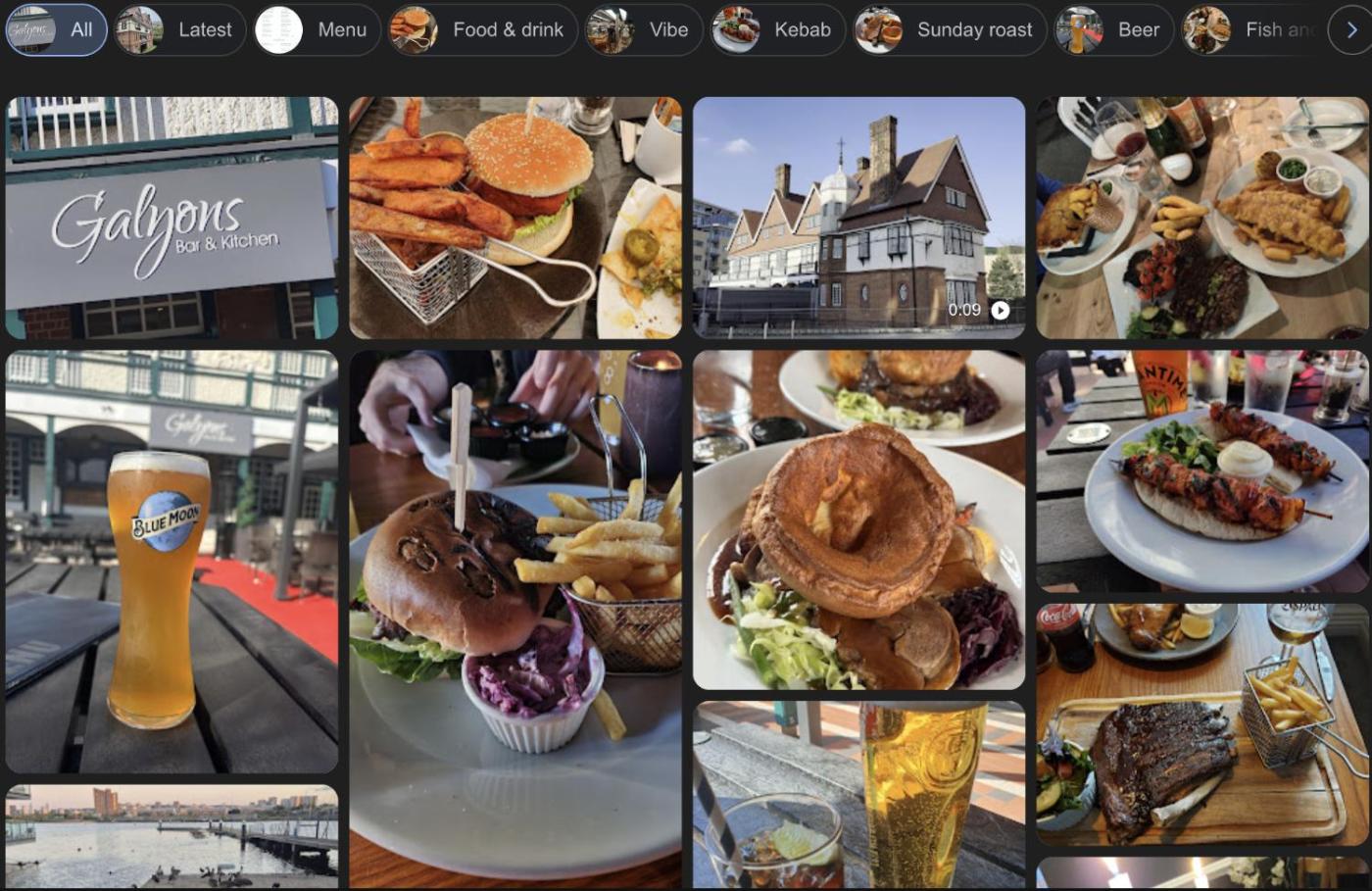The width and height of the screenshot is (1372, 891).
Task: Select the All photos chip
Action: pyautogui.click(x=55, y=29)
